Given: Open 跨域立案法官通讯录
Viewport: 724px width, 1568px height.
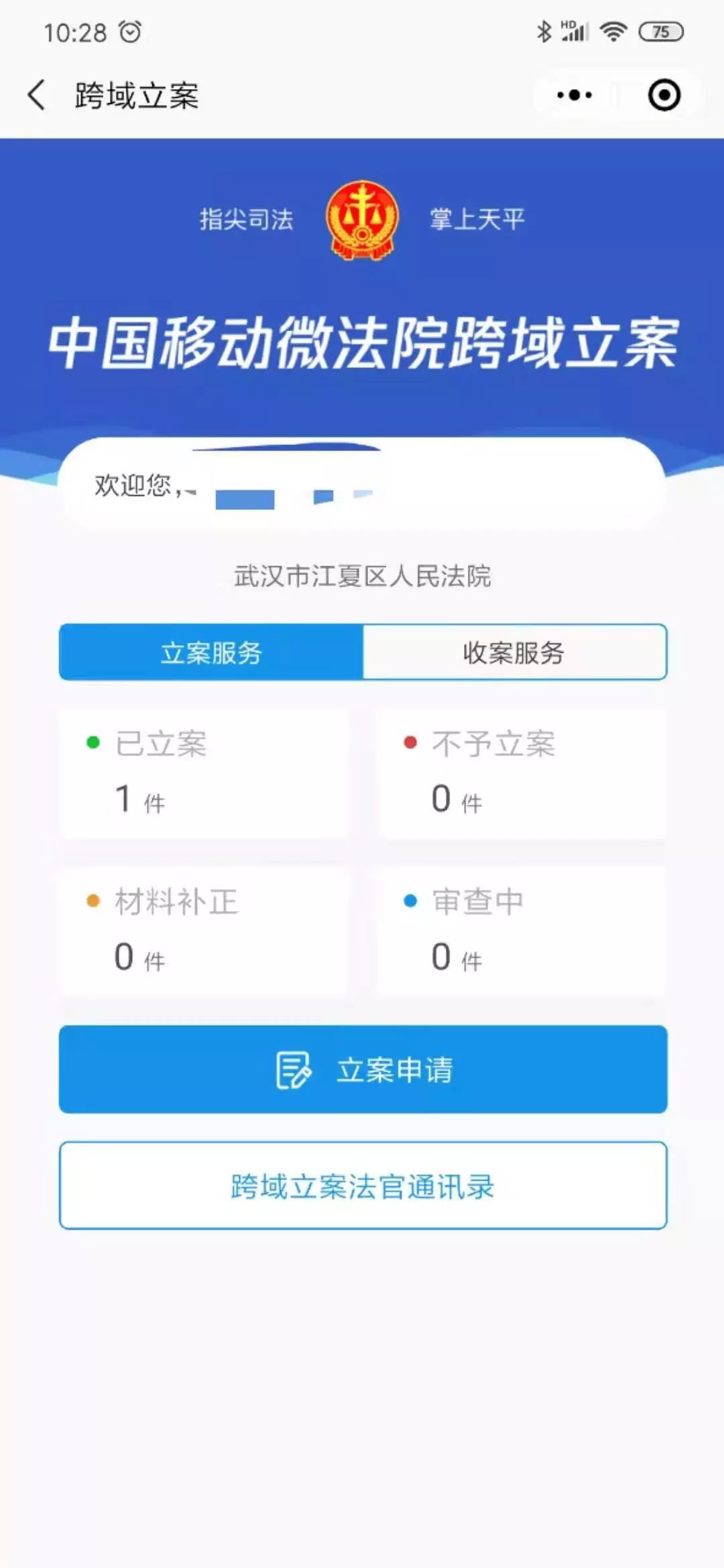Looking at the screenshot, I should tap(363, 1185).
